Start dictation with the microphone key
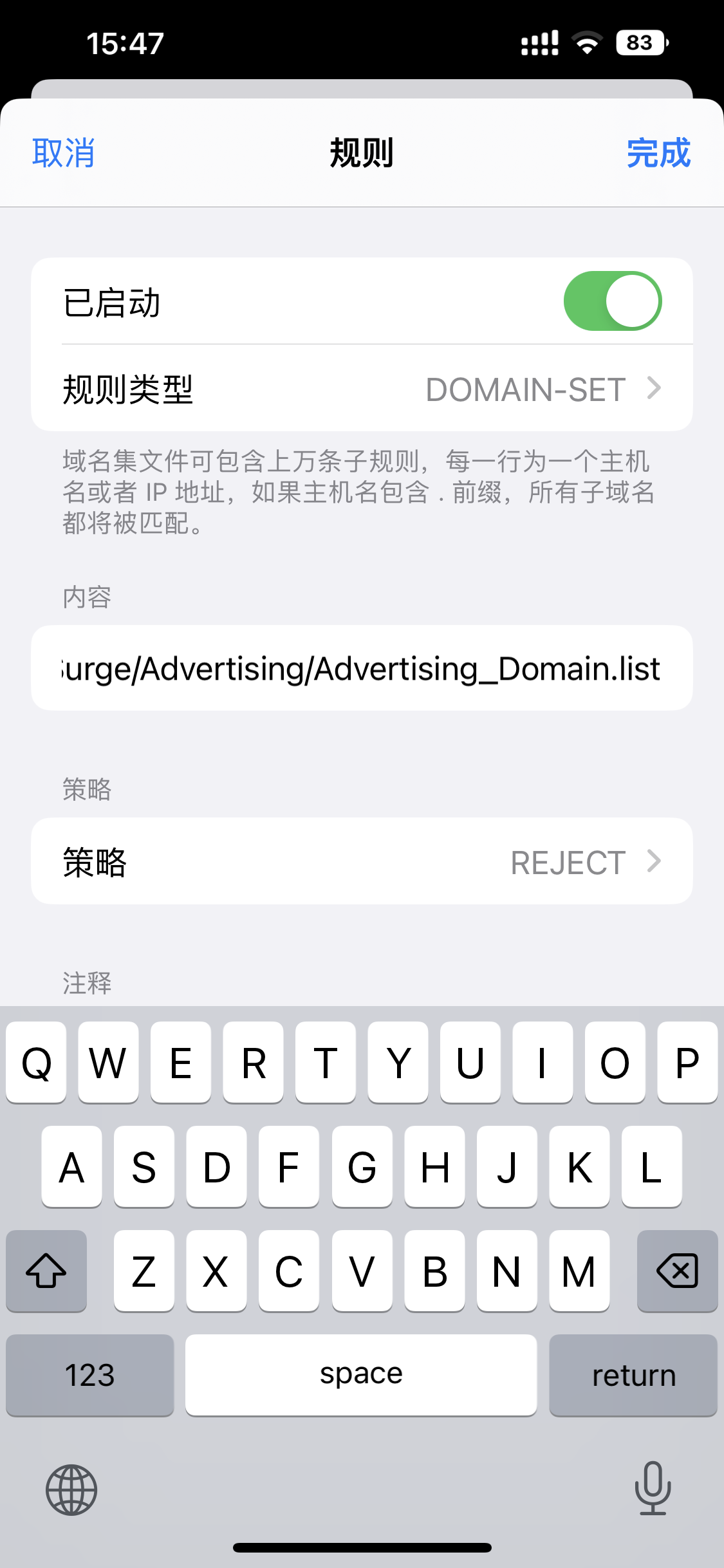 tap(653, 1488)
